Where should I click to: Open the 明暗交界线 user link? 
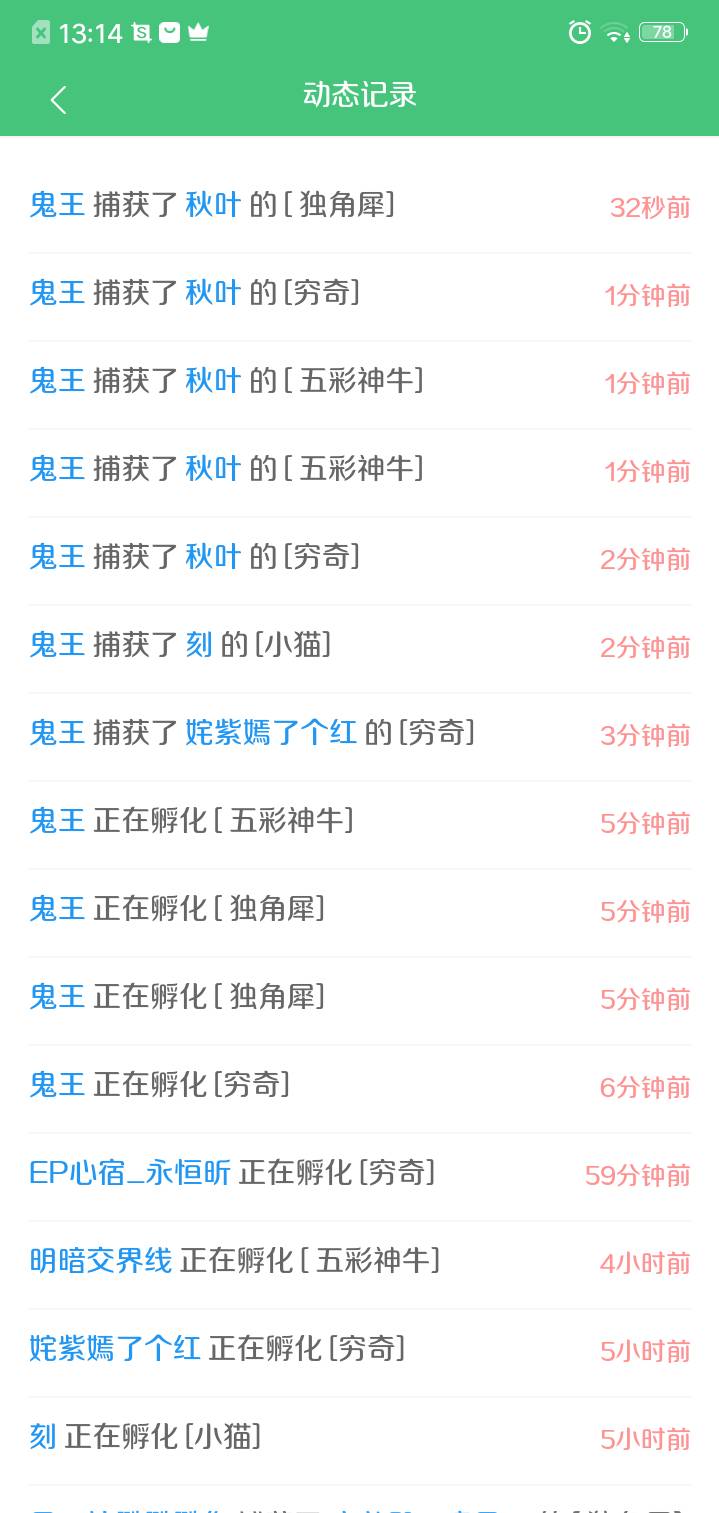click(x=100, y=1261)
